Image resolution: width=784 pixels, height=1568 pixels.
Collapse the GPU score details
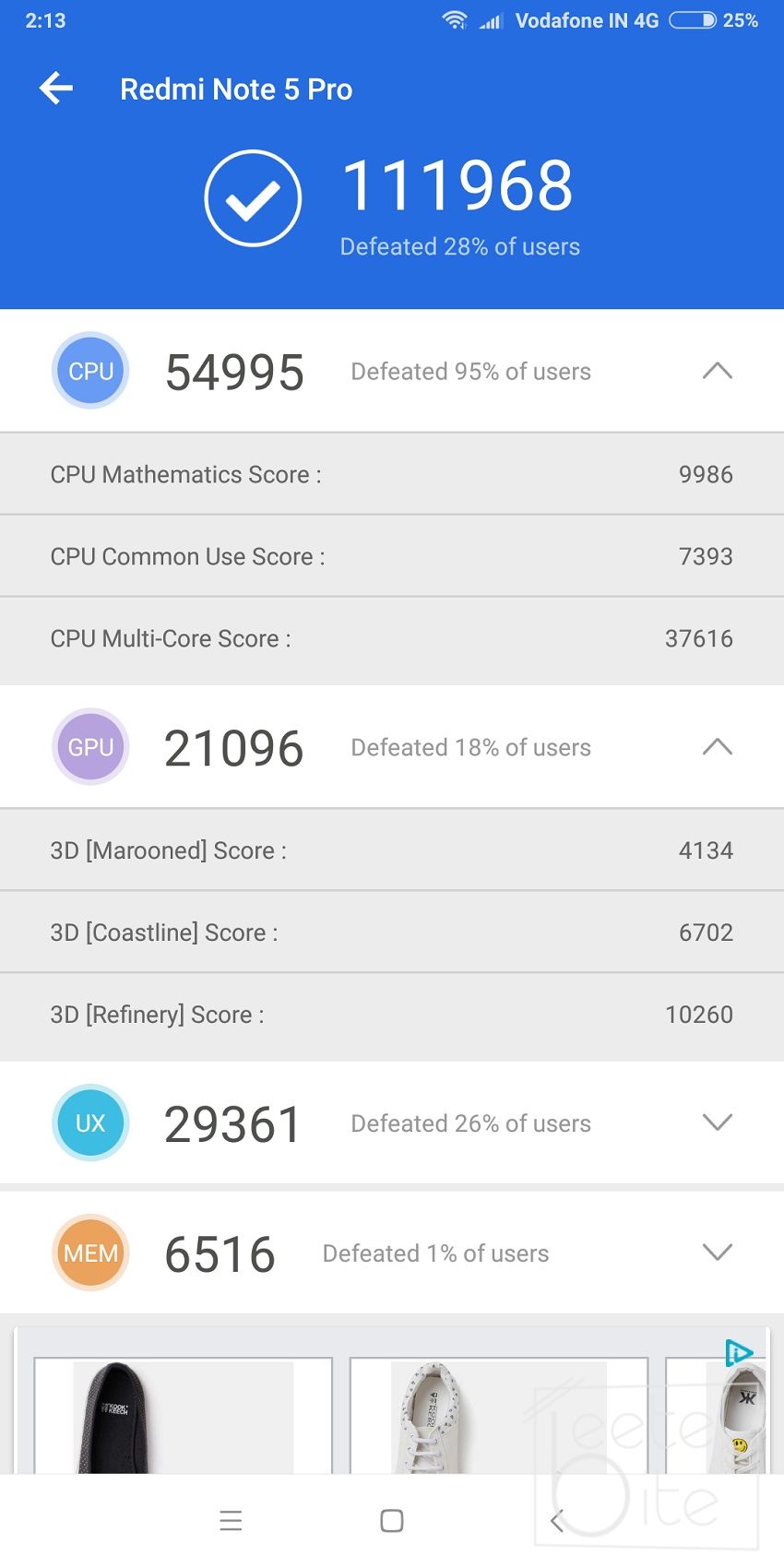[x=717, y=747]
